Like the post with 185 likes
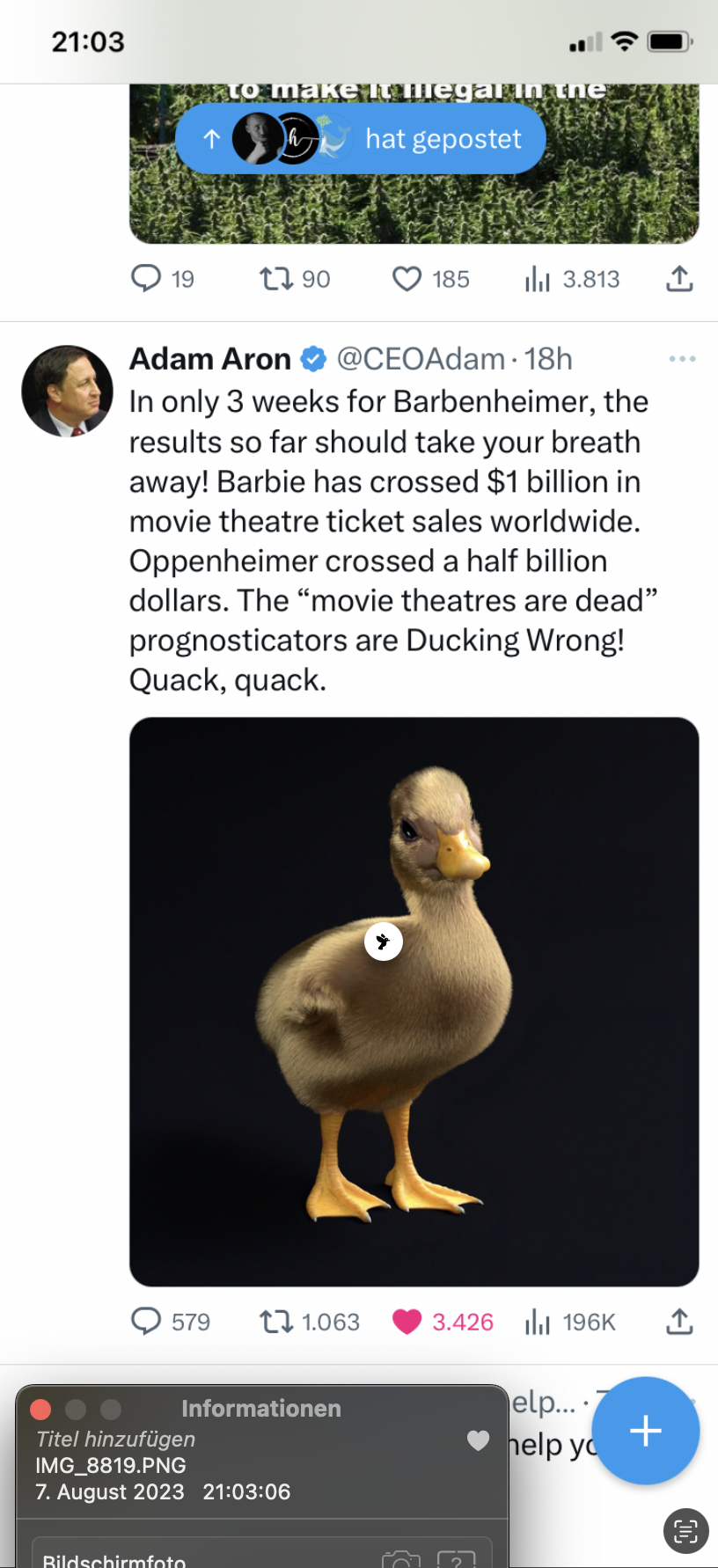 tap(407, 279)
